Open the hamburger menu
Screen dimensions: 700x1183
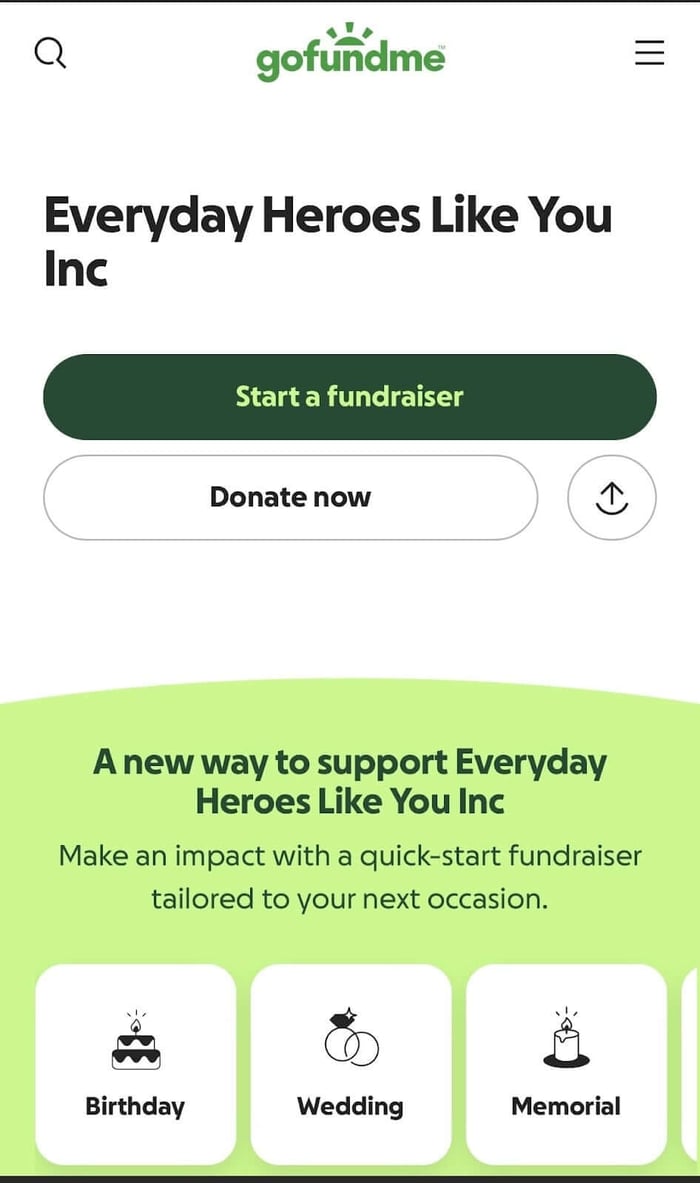[649, 53]
